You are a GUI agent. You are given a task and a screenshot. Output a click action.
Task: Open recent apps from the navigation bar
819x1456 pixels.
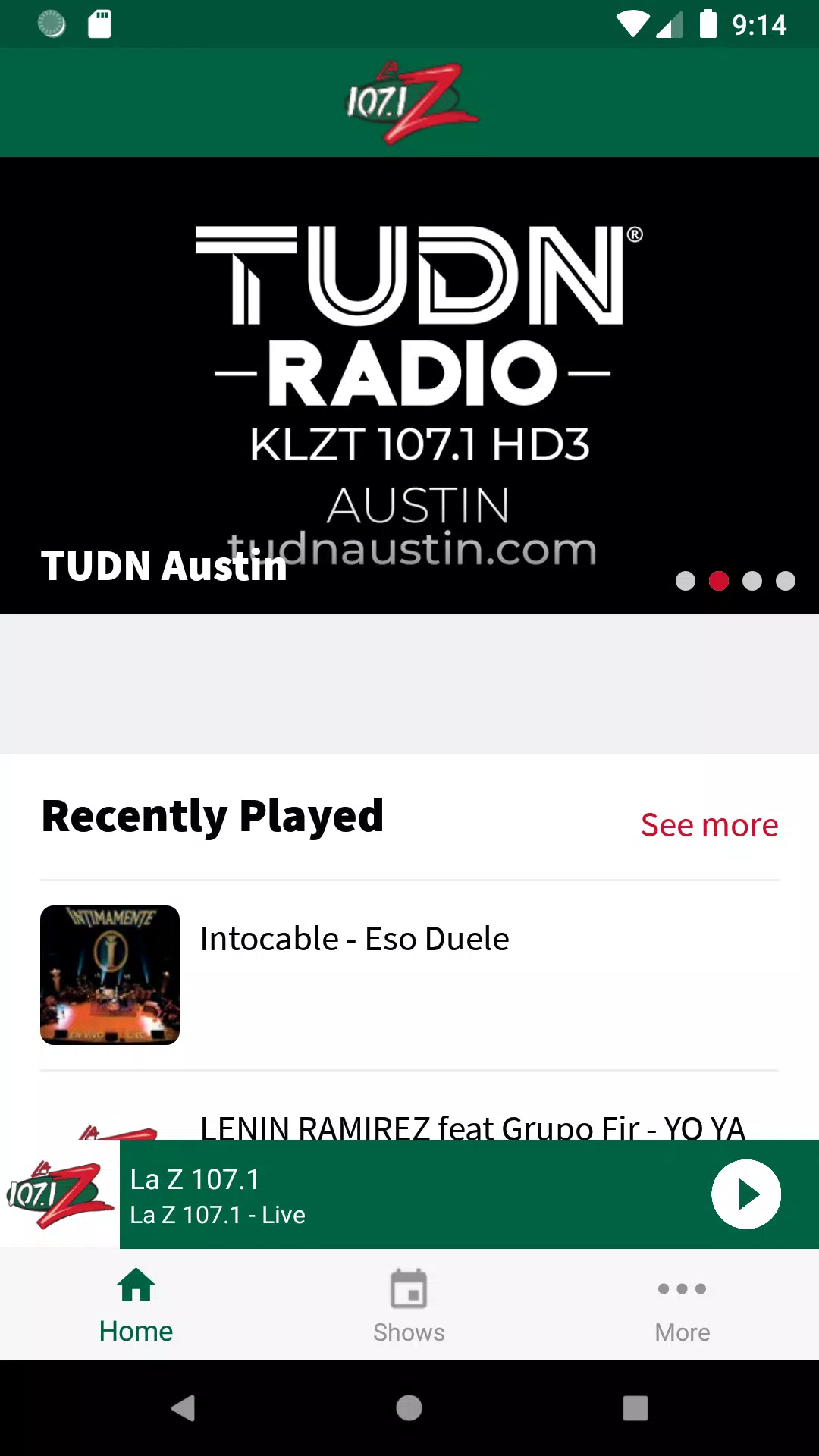click(x=635, y=1408)
